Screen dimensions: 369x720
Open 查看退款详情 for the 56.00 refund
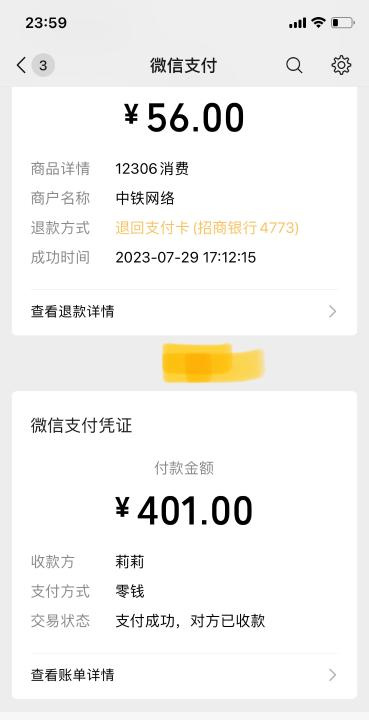(184, 312)
